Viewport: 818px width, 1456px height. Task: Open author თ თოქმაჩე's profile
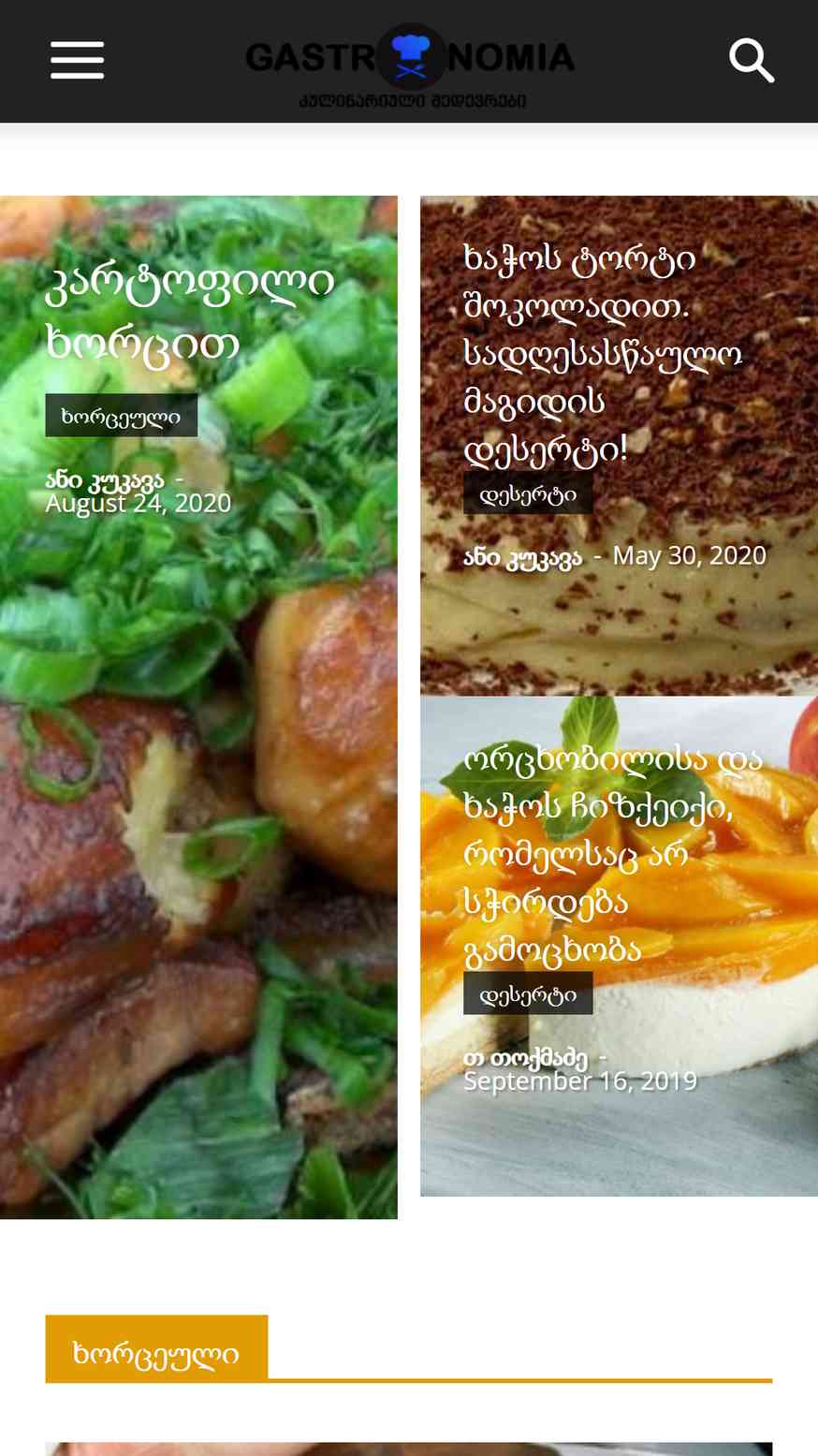click(525, 1059)
